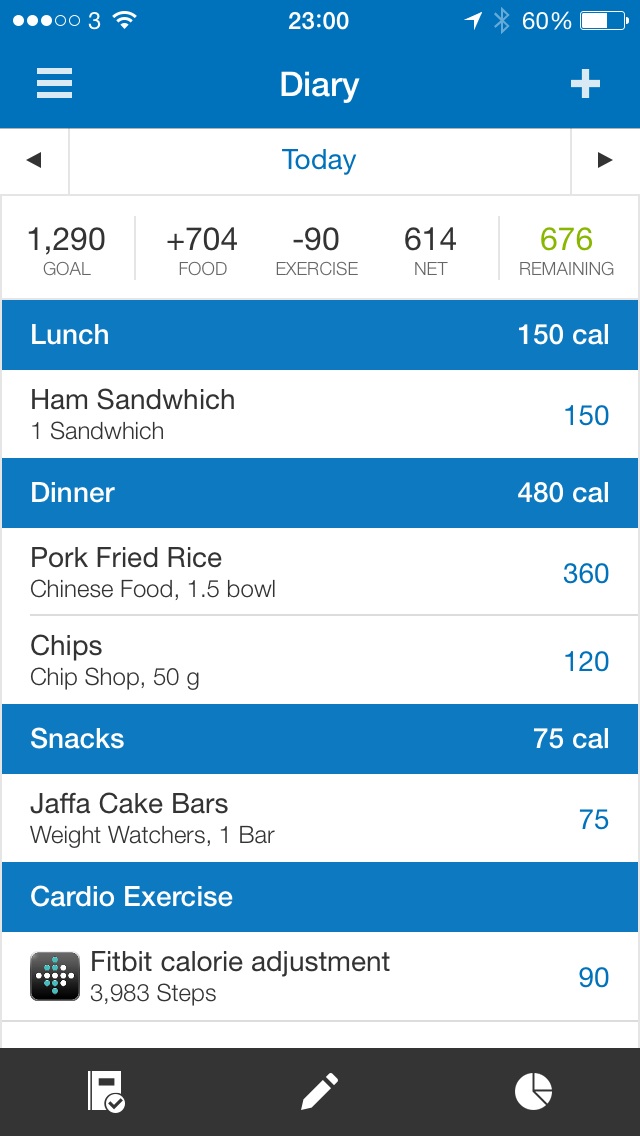Open the Chips entry
Screen dimensions: 640x1136
320,660
